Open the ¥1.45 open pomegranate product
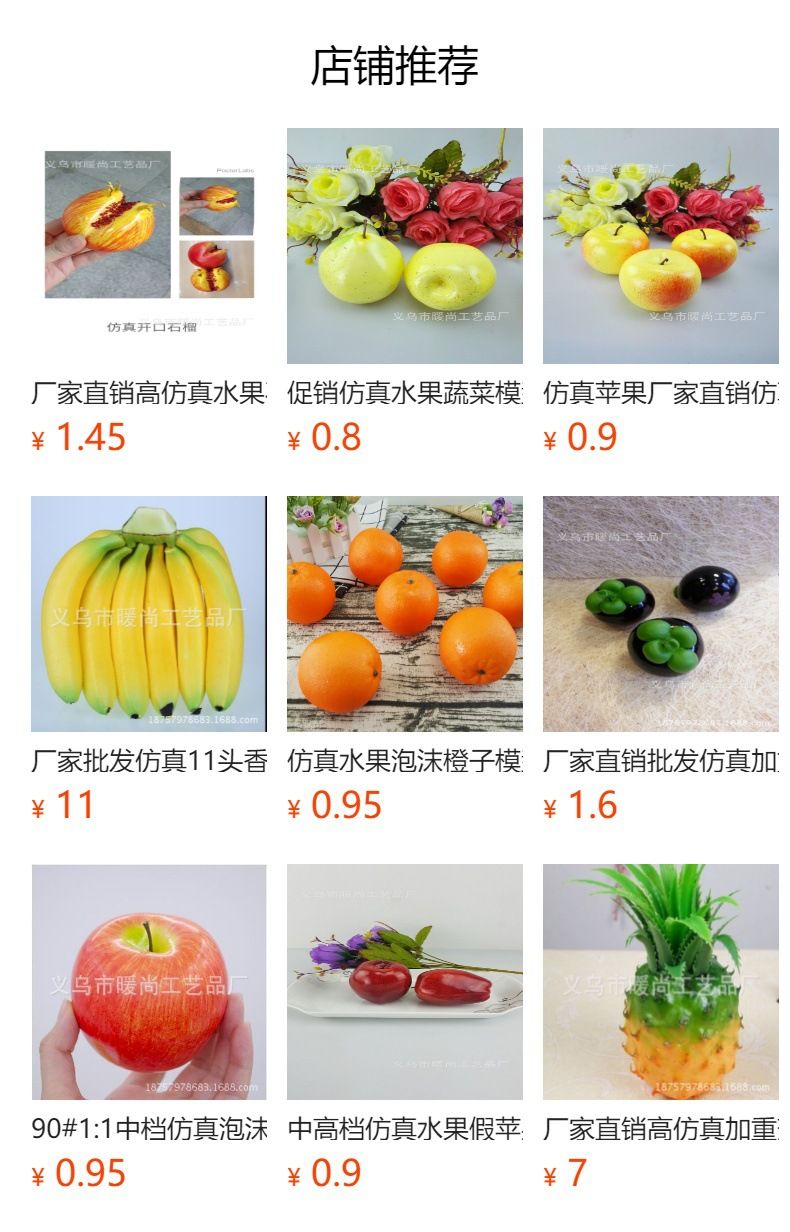Image resolution: width=790 pixels, height=1232 pixels. pos(149,246)
